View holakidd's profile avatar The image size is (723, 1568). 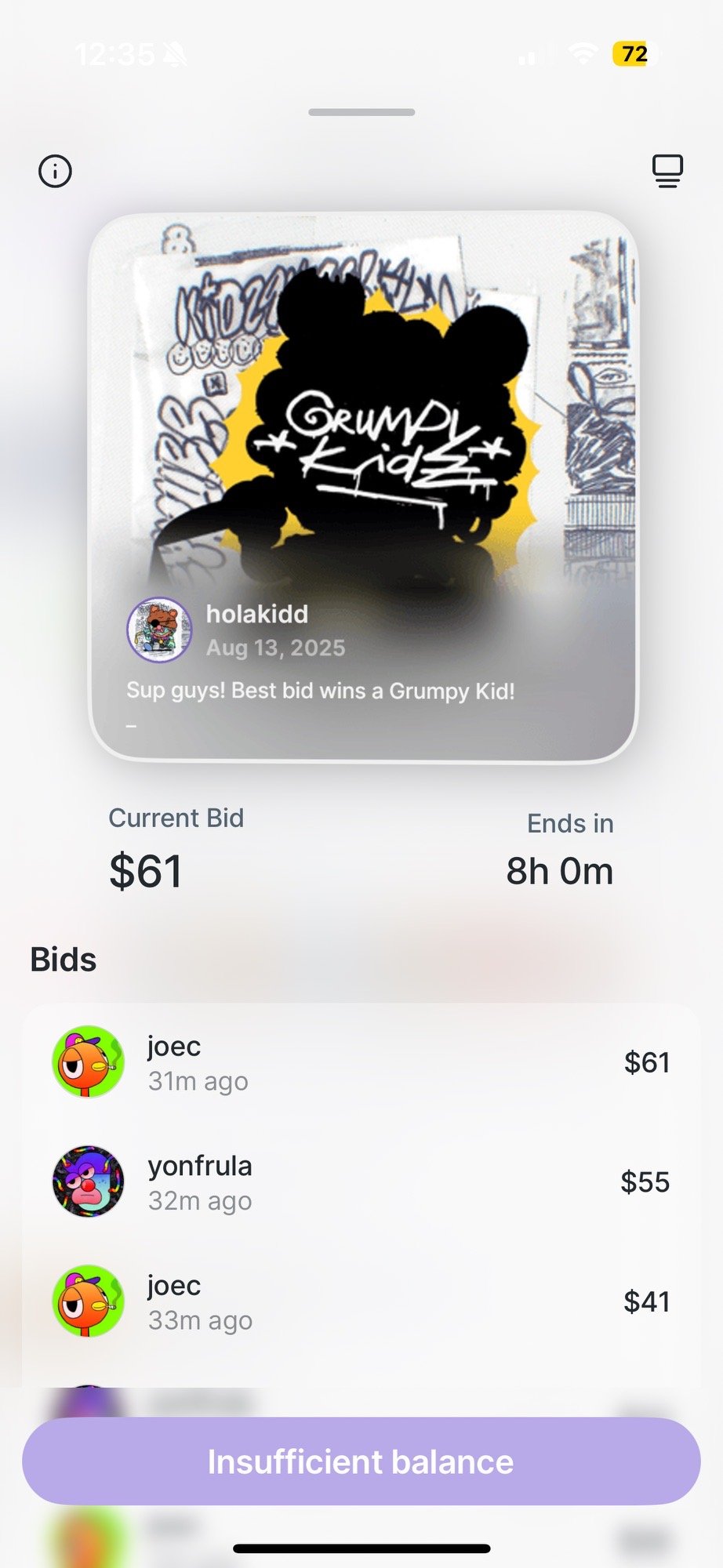159,630
